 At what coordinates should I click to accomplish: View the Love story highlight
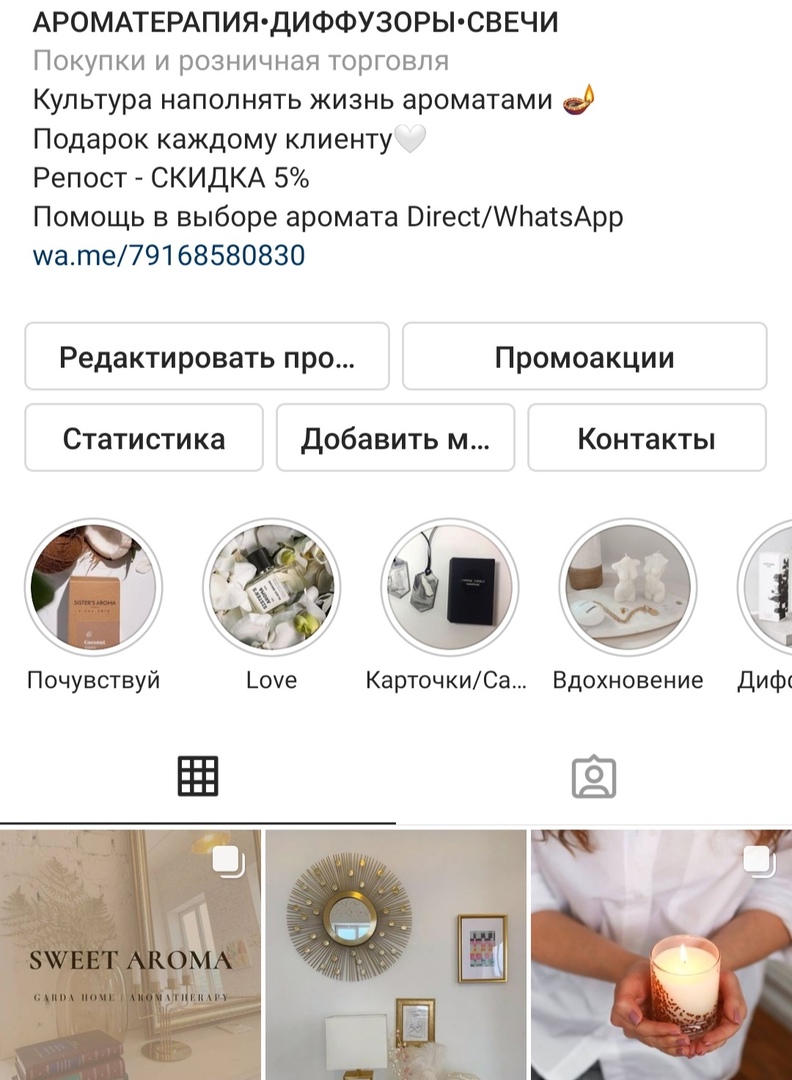tap(271, 587)
